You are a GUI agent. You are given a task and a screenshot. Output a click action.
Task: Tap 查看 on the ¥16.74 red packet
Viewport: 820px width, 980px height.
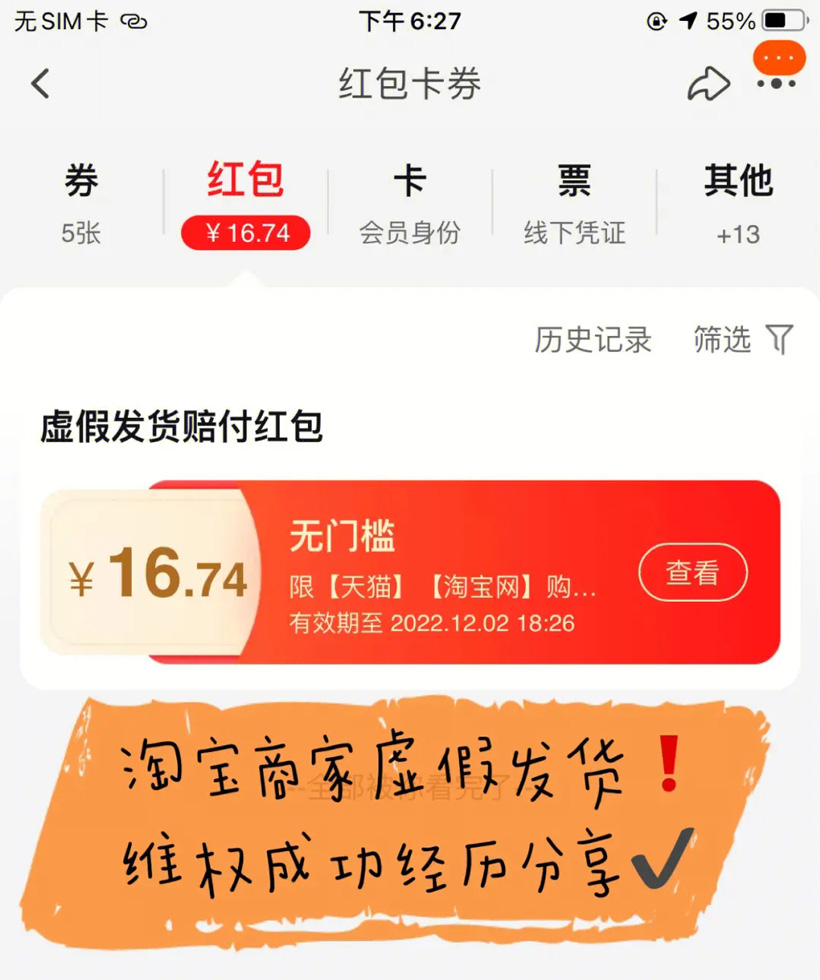pos(692,573)
